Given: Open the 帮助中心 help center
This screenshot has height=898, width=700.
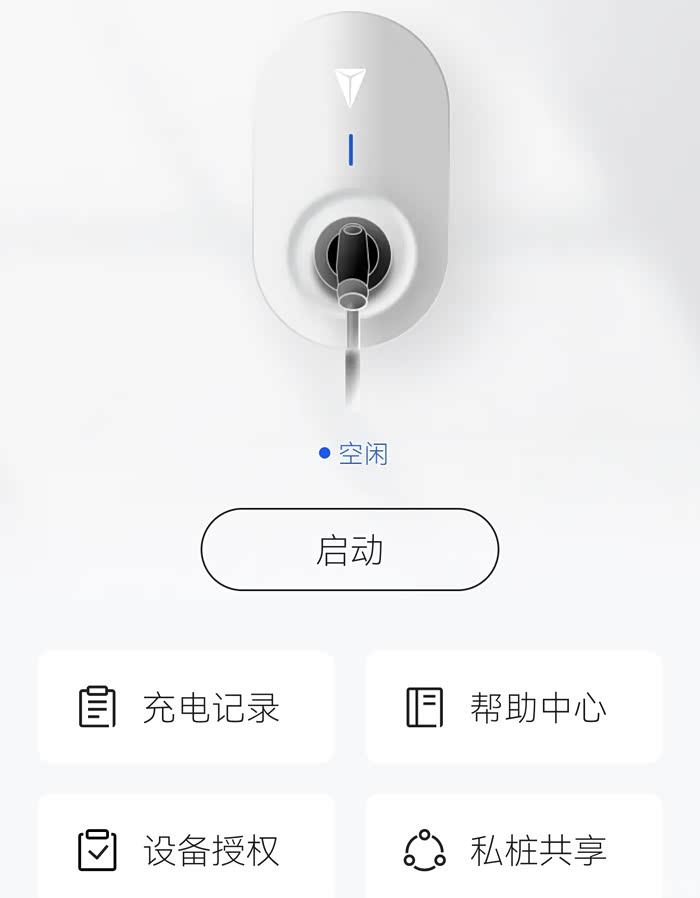Looking at the screenshot, I should [x=513, y=707].
